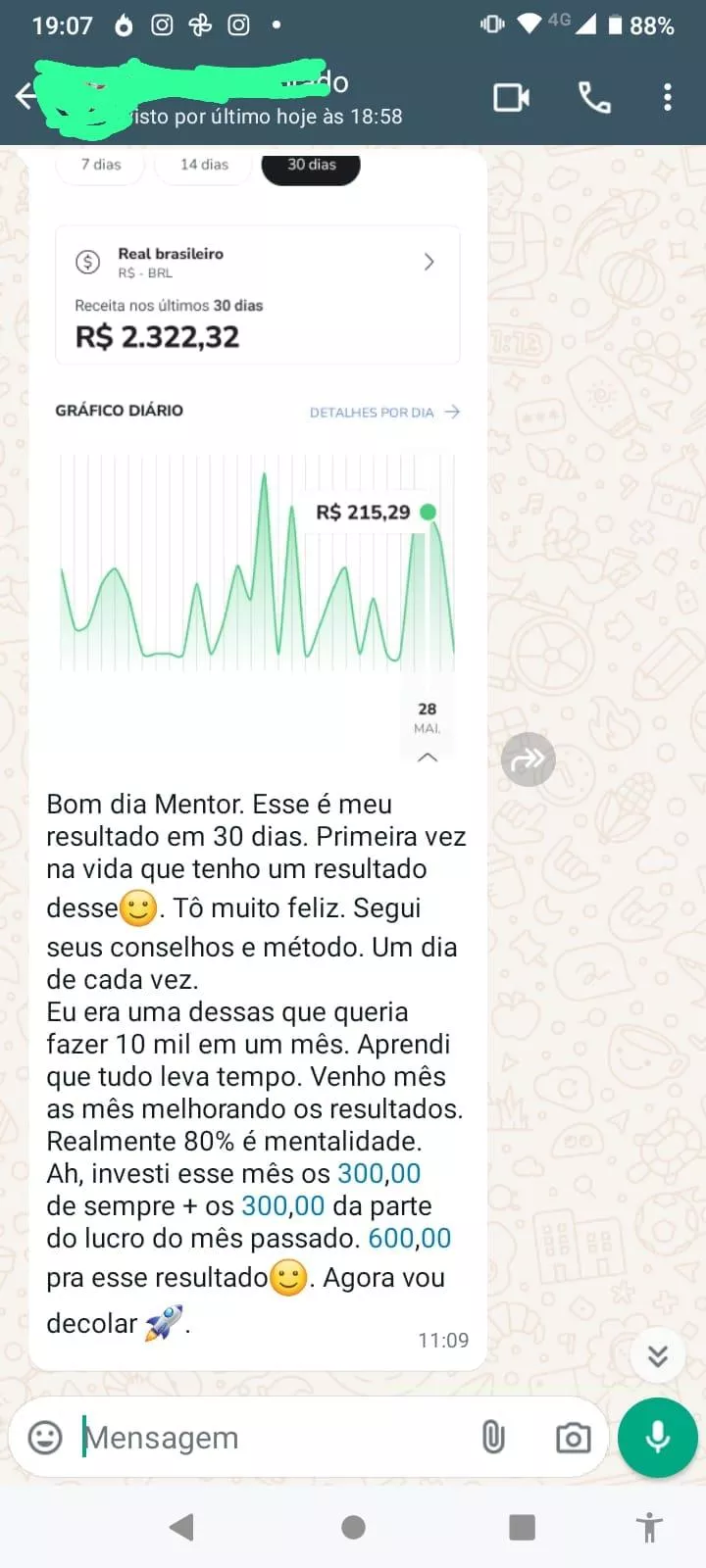This screenshot has width=706, height=1568.
Task: Attach a file to the chat
Action: (493, 1438)
